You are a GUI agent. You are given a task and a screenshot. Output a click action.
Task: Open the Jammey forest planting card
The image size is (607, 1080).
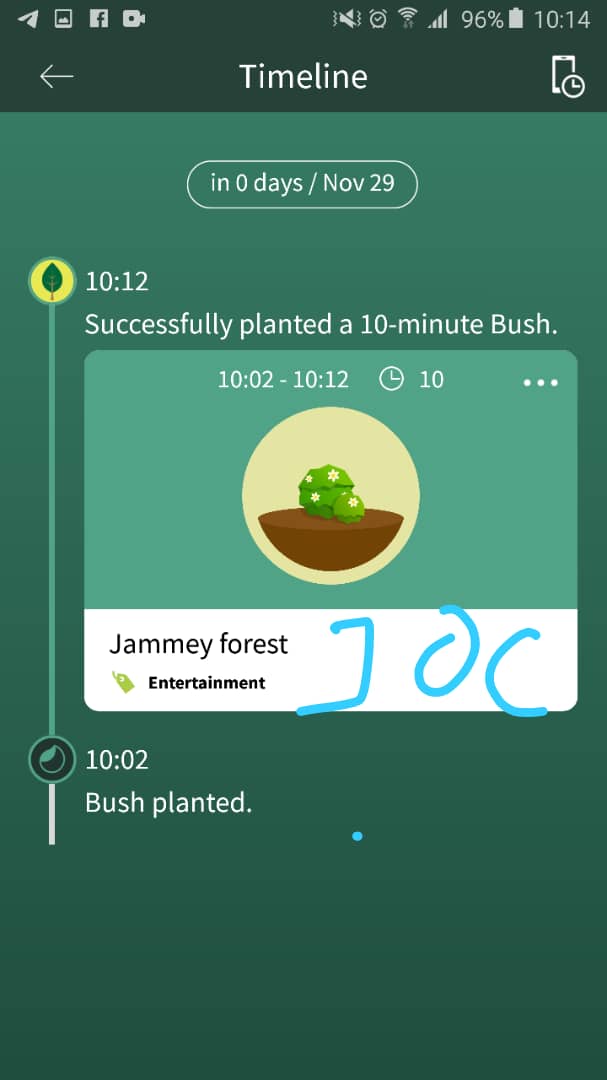click(331, 530)
